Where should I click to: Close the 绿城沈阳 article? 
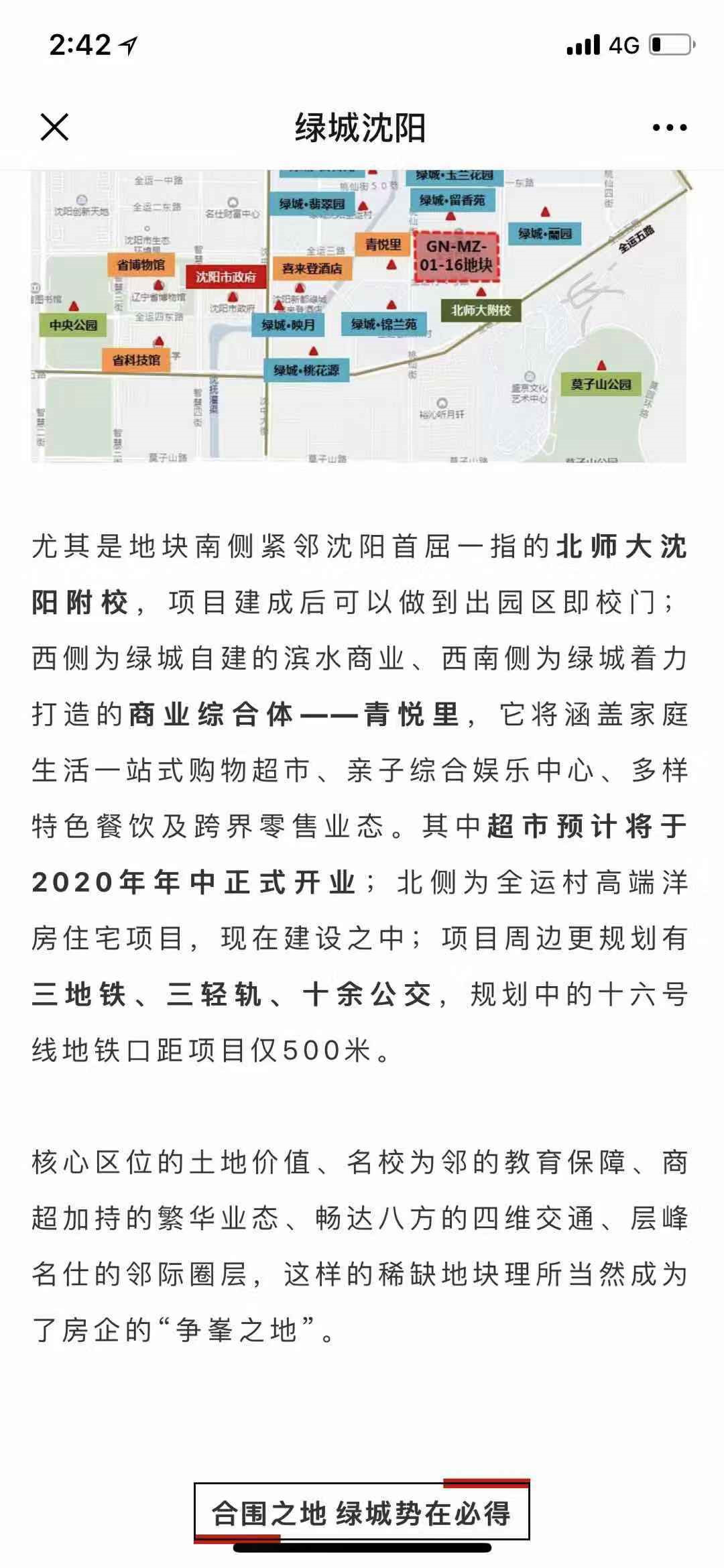pos(52,127)
